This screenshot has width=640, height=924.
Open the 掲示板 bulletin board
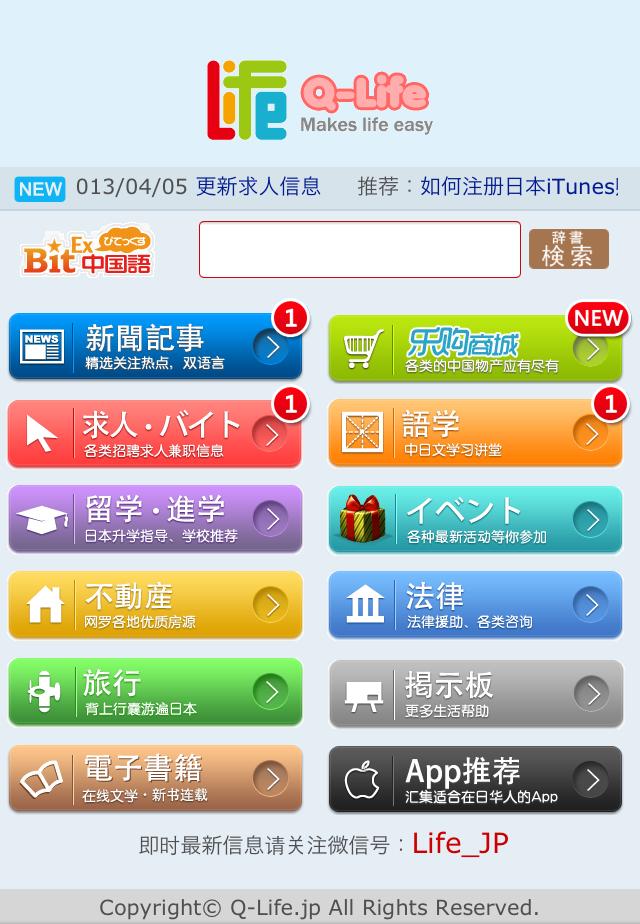click(x=475, y=692)
